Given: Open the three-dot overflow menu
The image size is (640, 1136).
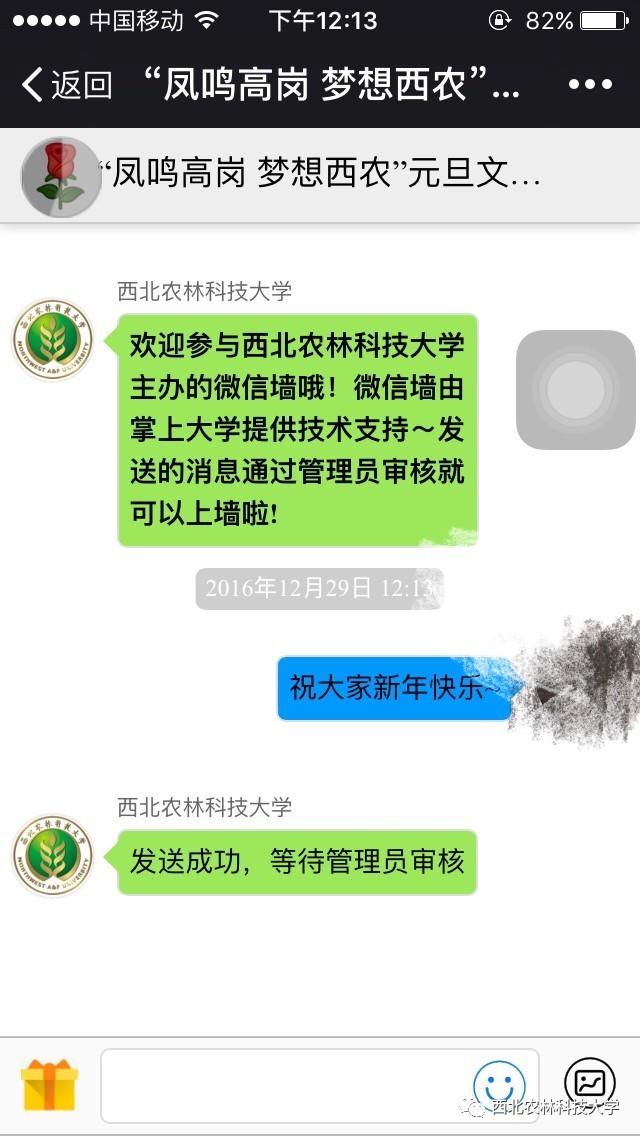Looking at the screenshot, I should [x=589, y=85].
